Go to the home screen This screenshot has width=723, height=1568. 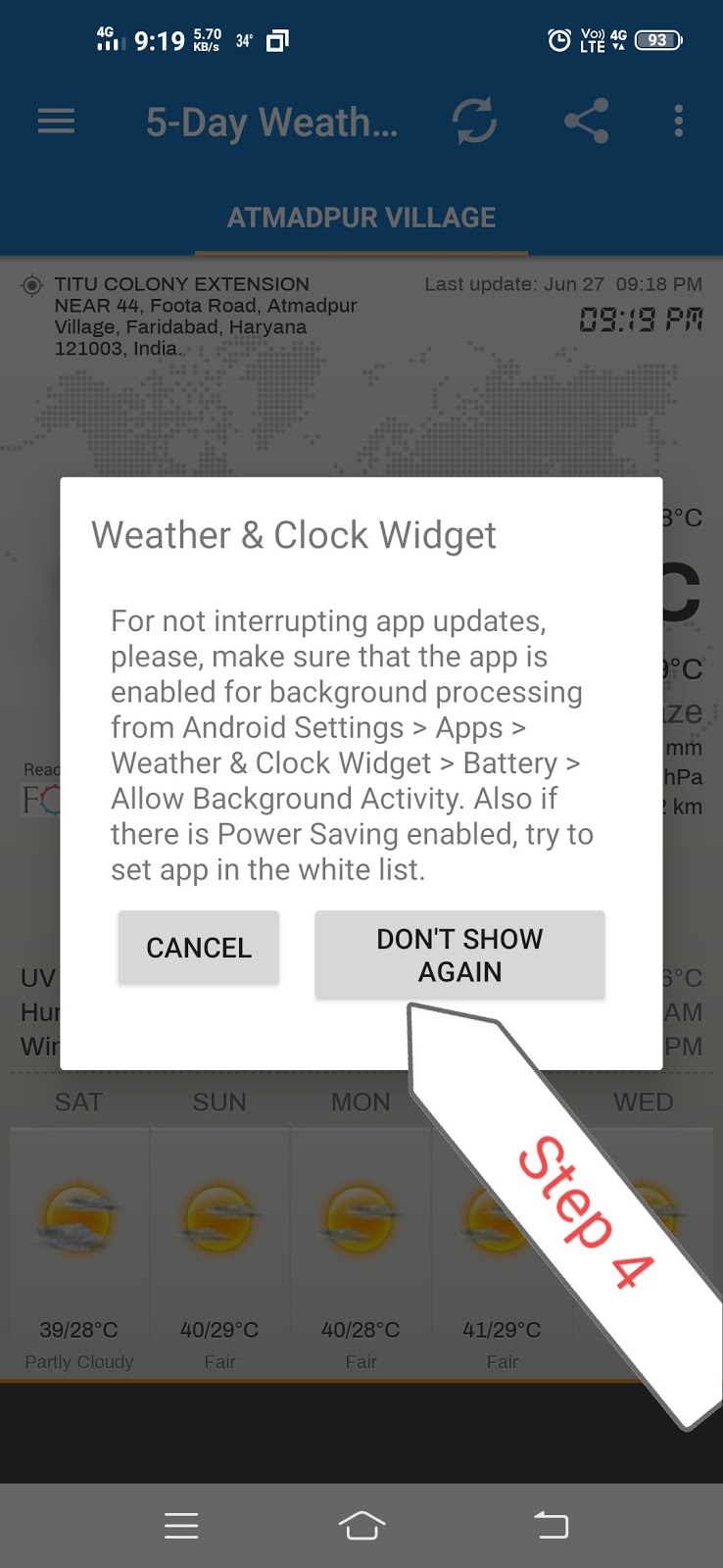[x=361, y=1525]
